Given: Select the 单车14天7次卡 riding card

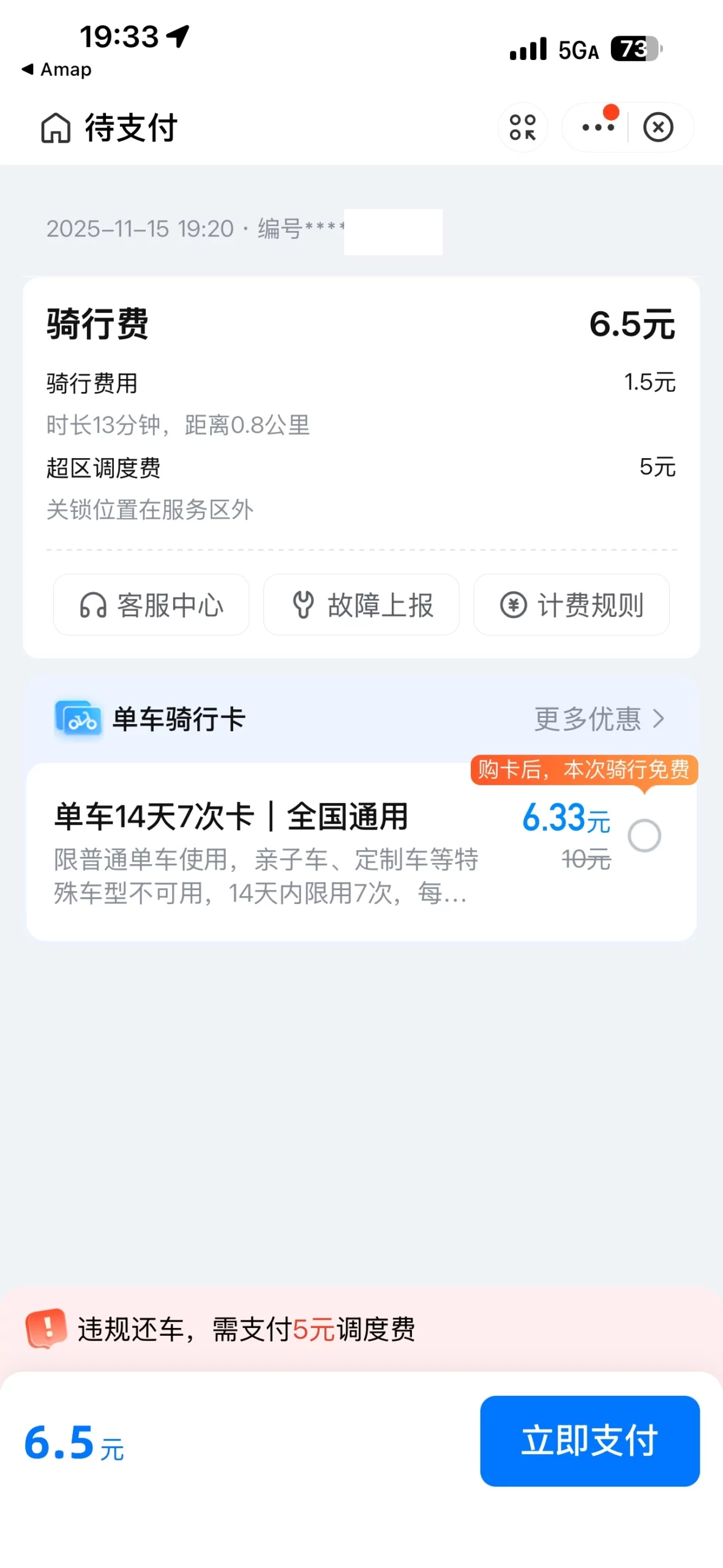Looking at the screenshot, I should pyautogui.click(x=644, y=836).
